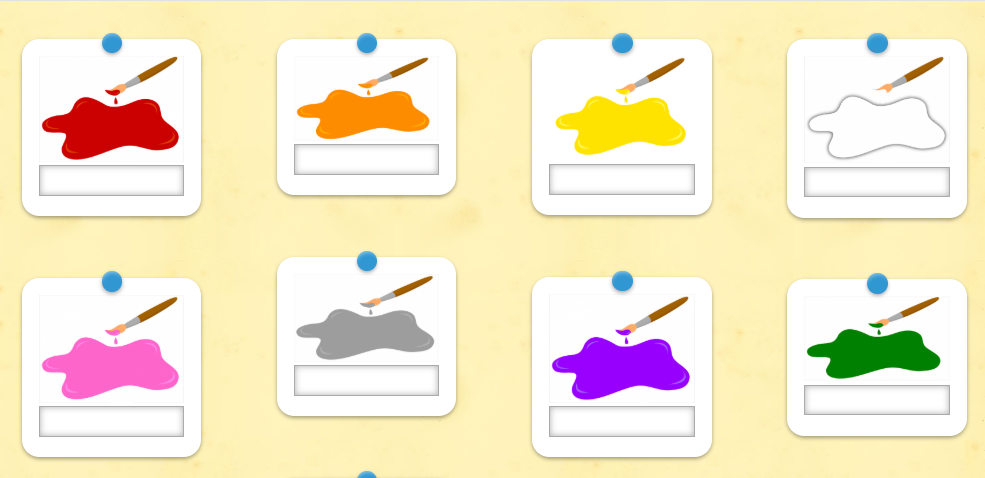Tap the blank field under white paint
The height and width of the screenshot is (478, 985).
(x=876, y=182)
